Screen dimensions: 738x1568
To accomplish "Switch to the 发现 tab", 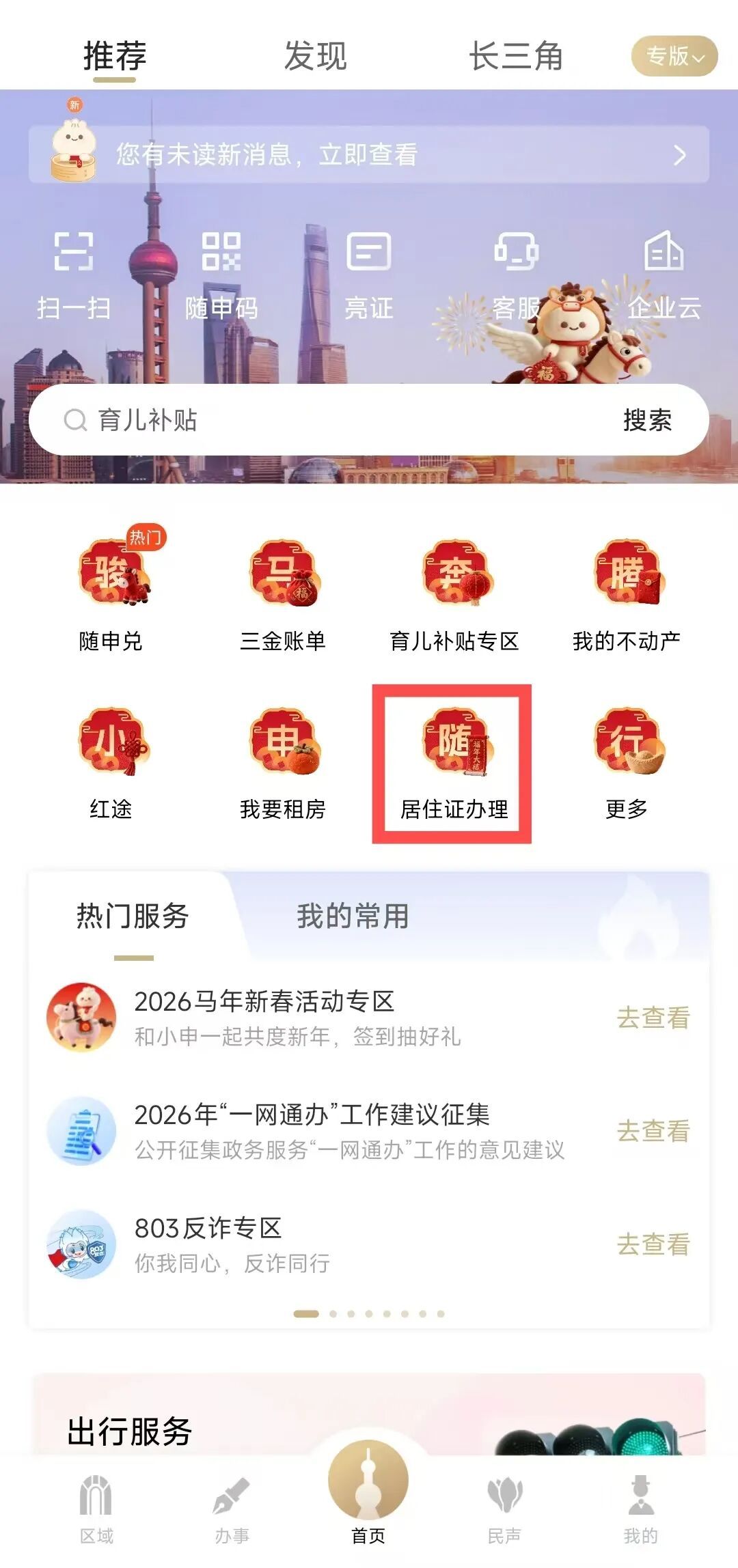I will 315,56.
